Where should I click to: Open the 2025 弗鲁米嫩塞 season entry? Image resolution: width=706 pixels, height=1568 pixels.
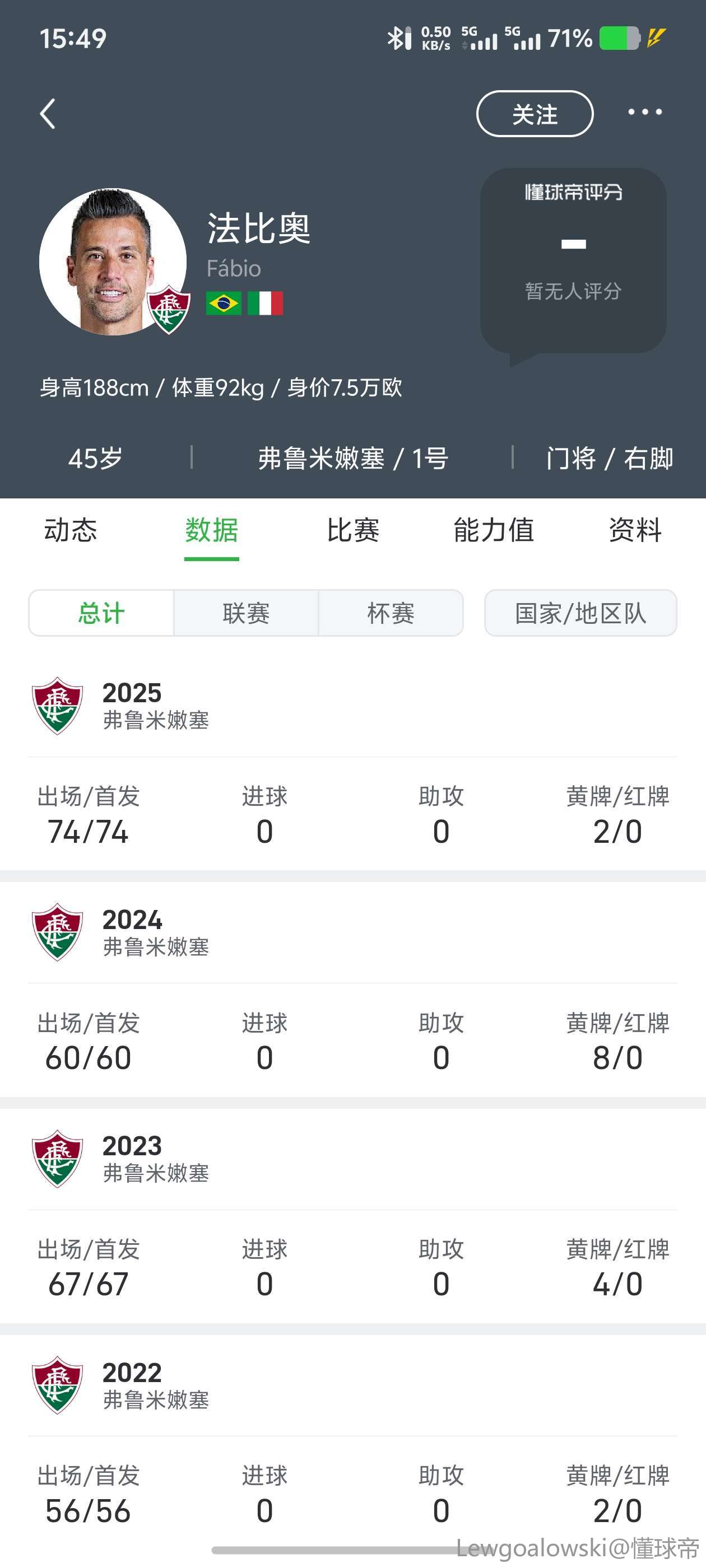point(155,706)
